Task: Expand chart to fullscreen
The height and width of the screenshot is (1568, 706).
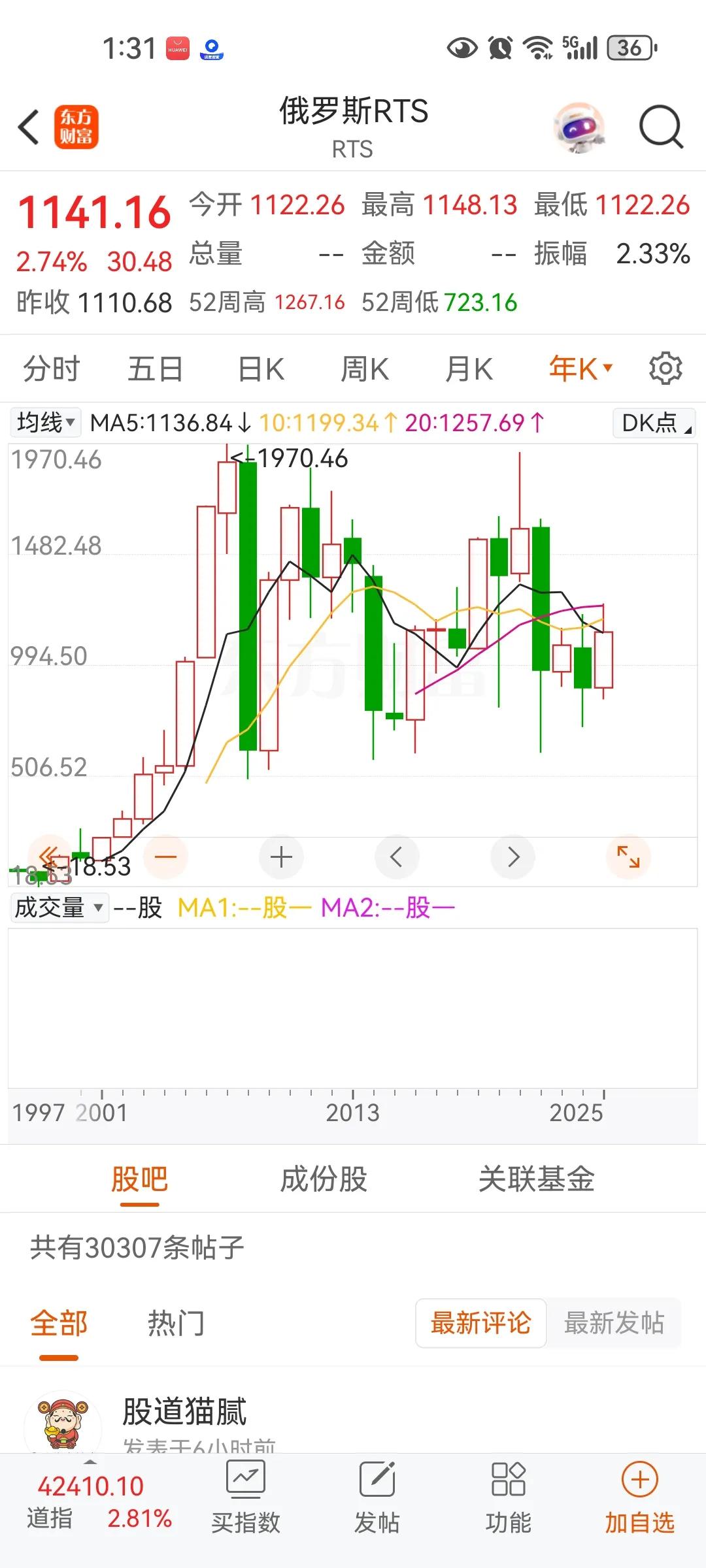Action: pos(628,857)
